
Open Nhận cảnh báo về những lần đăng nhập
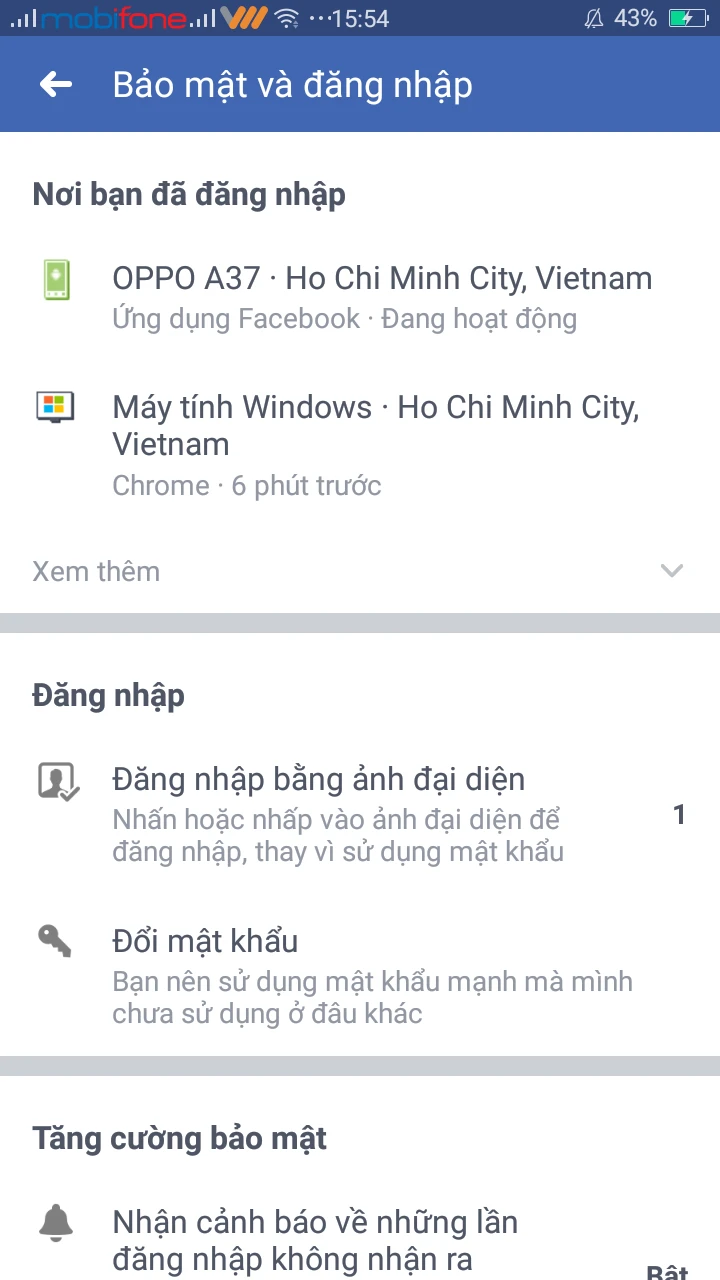click(360, 1238)
